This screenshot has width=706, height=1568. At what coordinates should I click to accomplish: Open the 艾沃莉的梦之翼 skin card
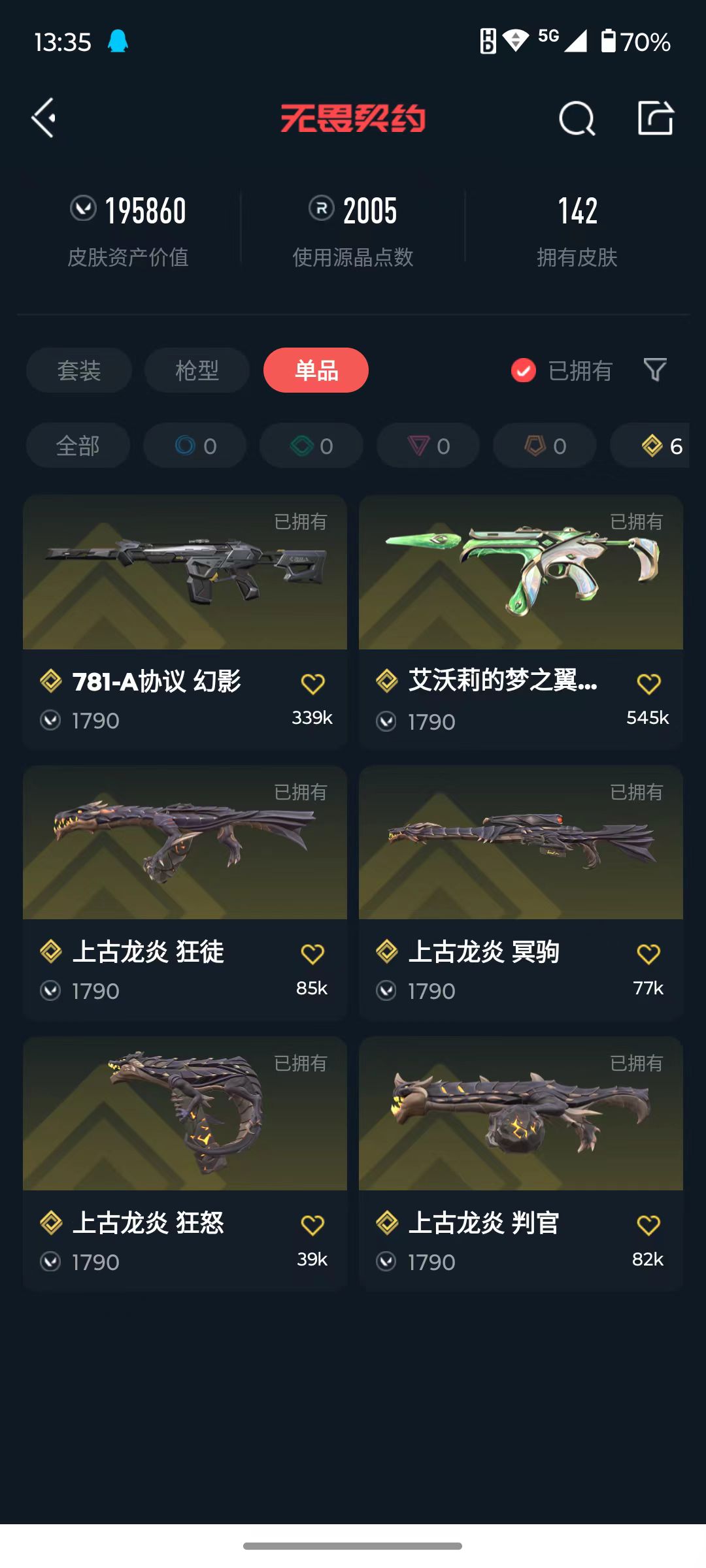point(521,621)
